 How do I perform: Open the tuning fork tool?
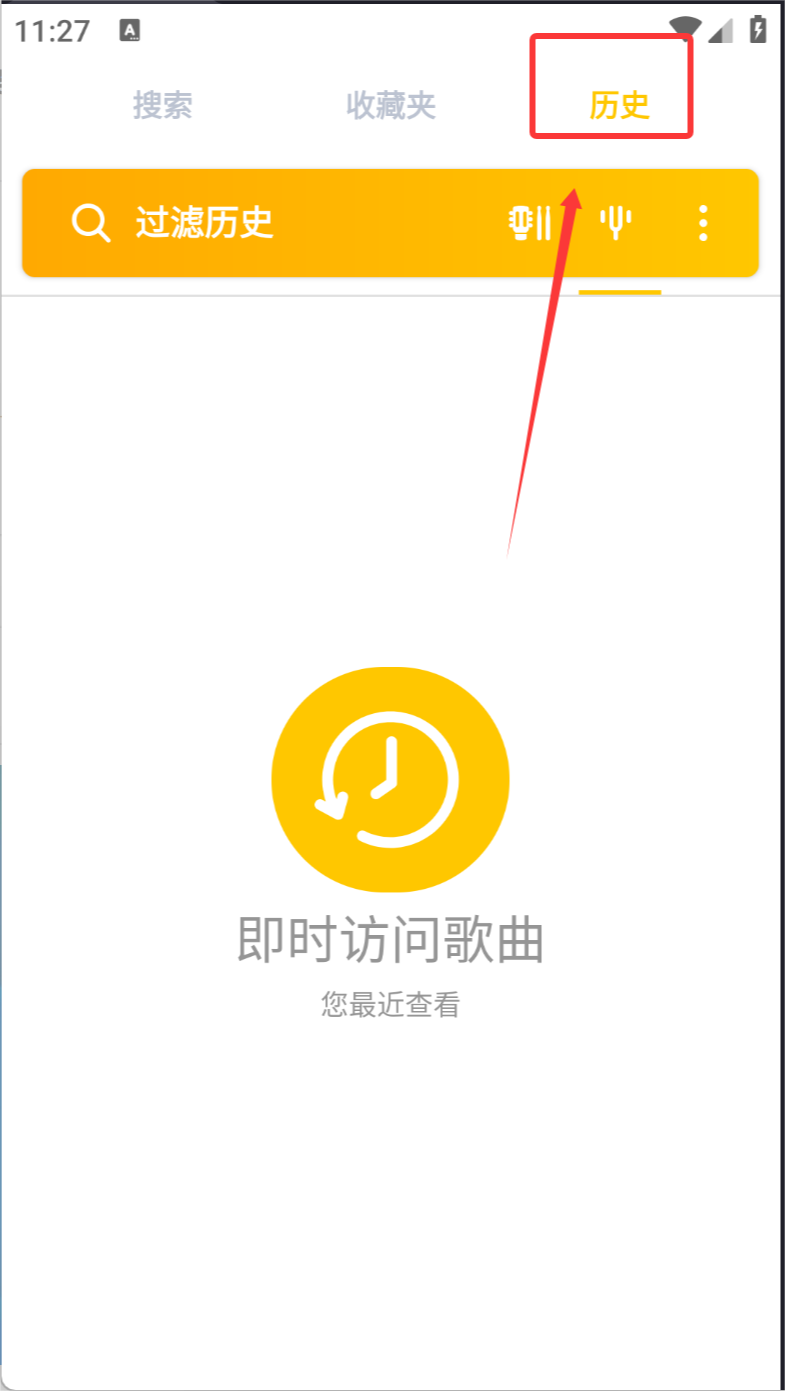coord(615,223)
